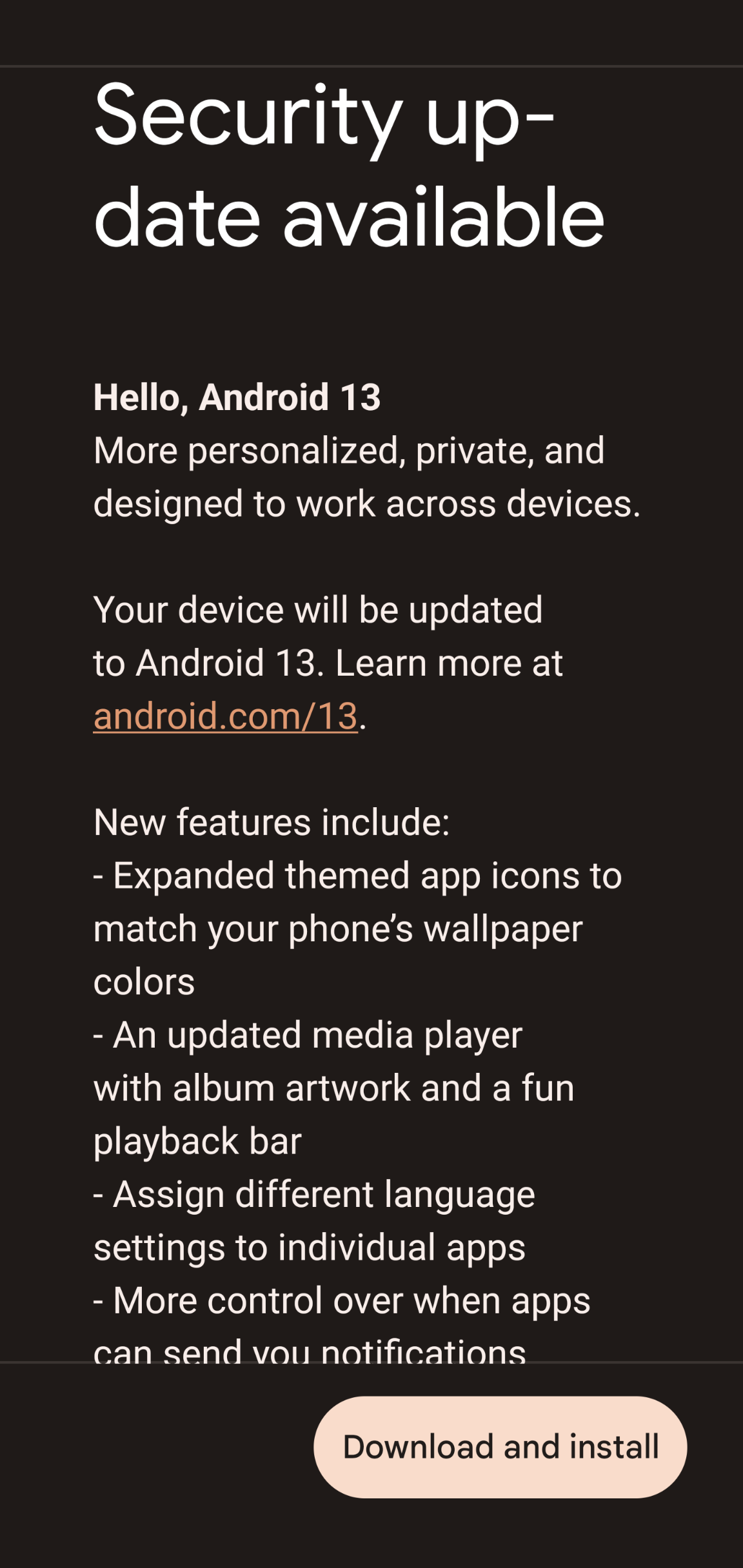Open the android.com/13 link
The image size is (743, 1568).
pos(225,716)
